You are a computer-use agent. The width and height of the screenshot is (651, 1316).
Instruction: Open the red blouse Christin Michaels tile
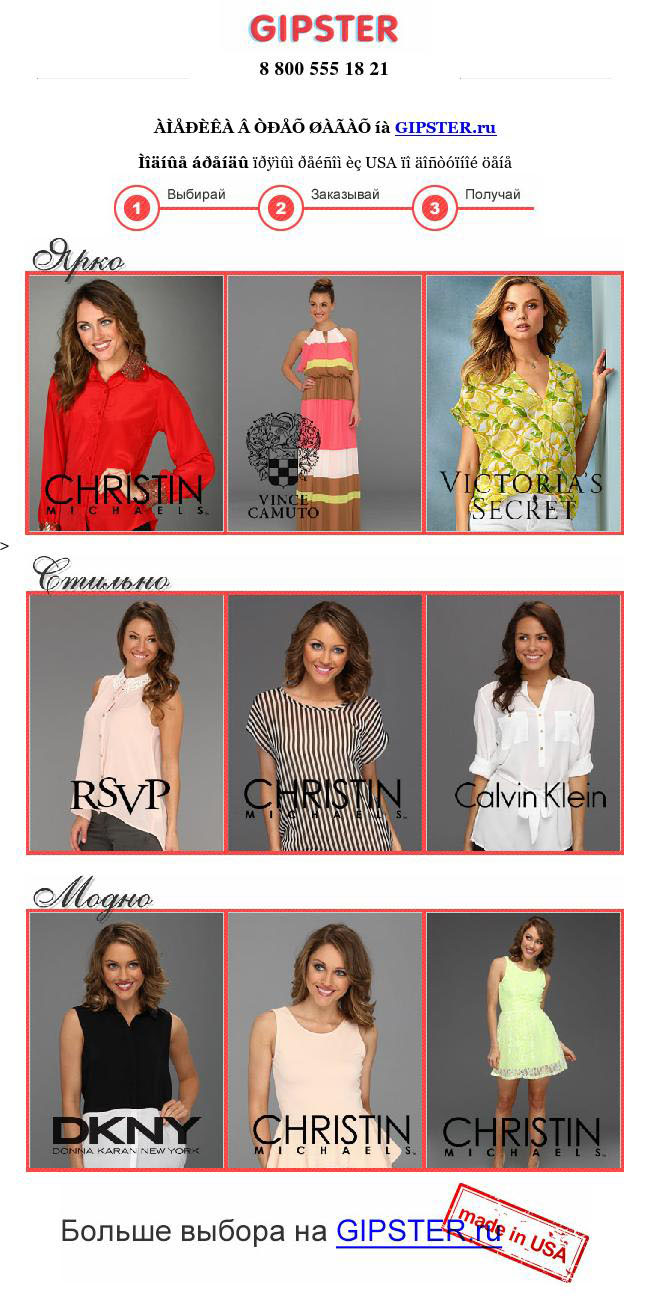point(126,403)
